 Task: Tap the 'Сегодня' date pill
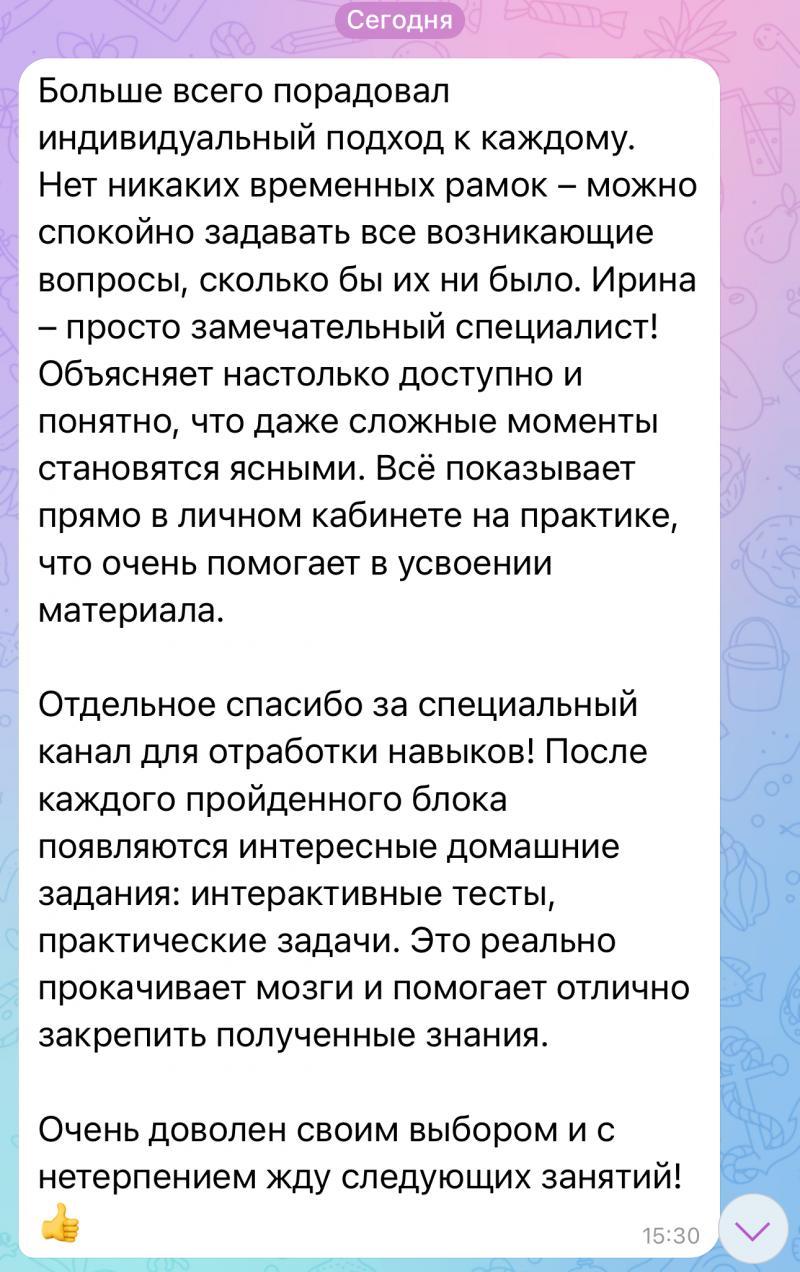pyautogui.click(x=399, y=19)
